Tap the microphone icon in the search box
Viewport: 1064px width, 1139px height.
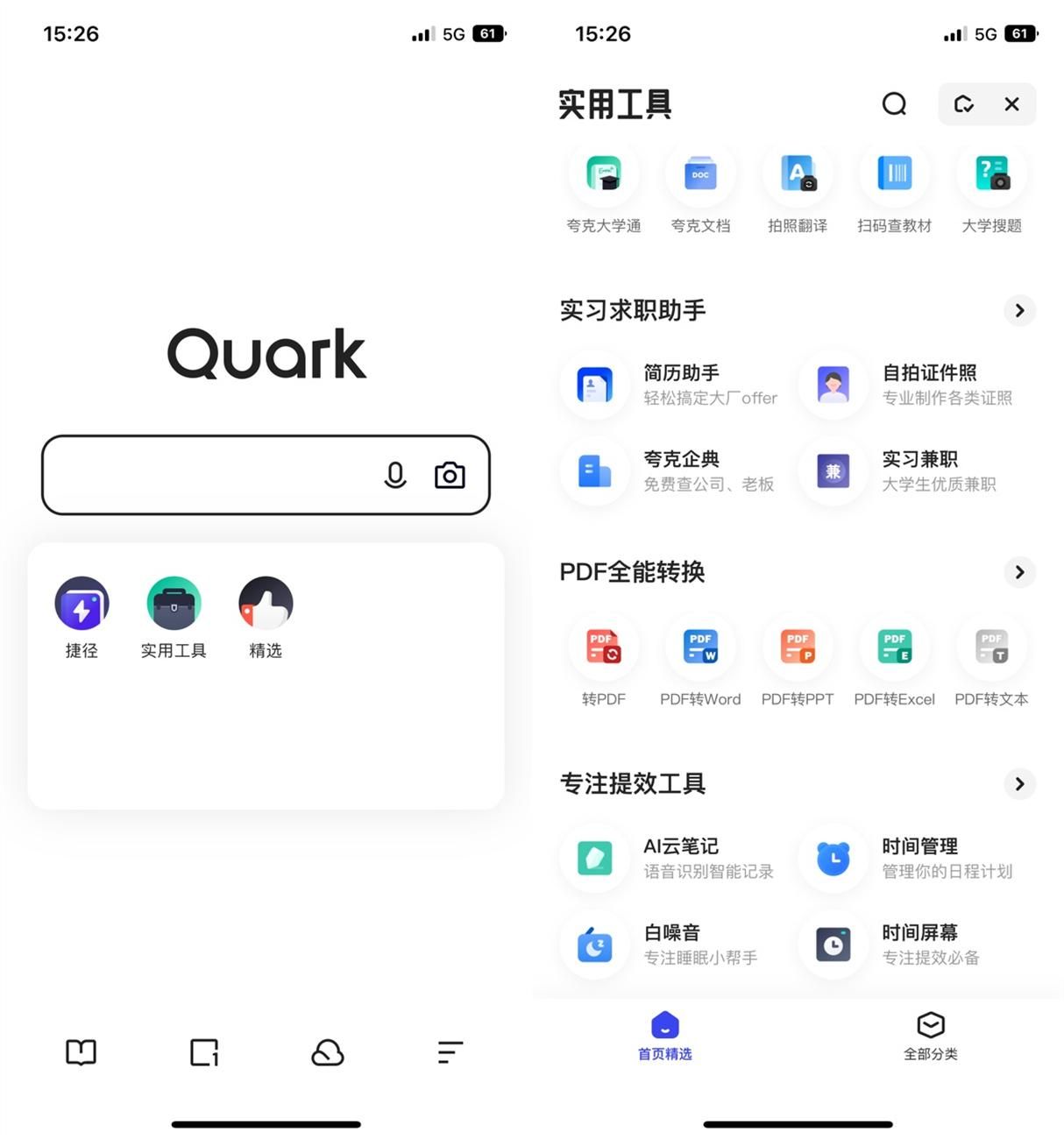(x=395, y=475)
